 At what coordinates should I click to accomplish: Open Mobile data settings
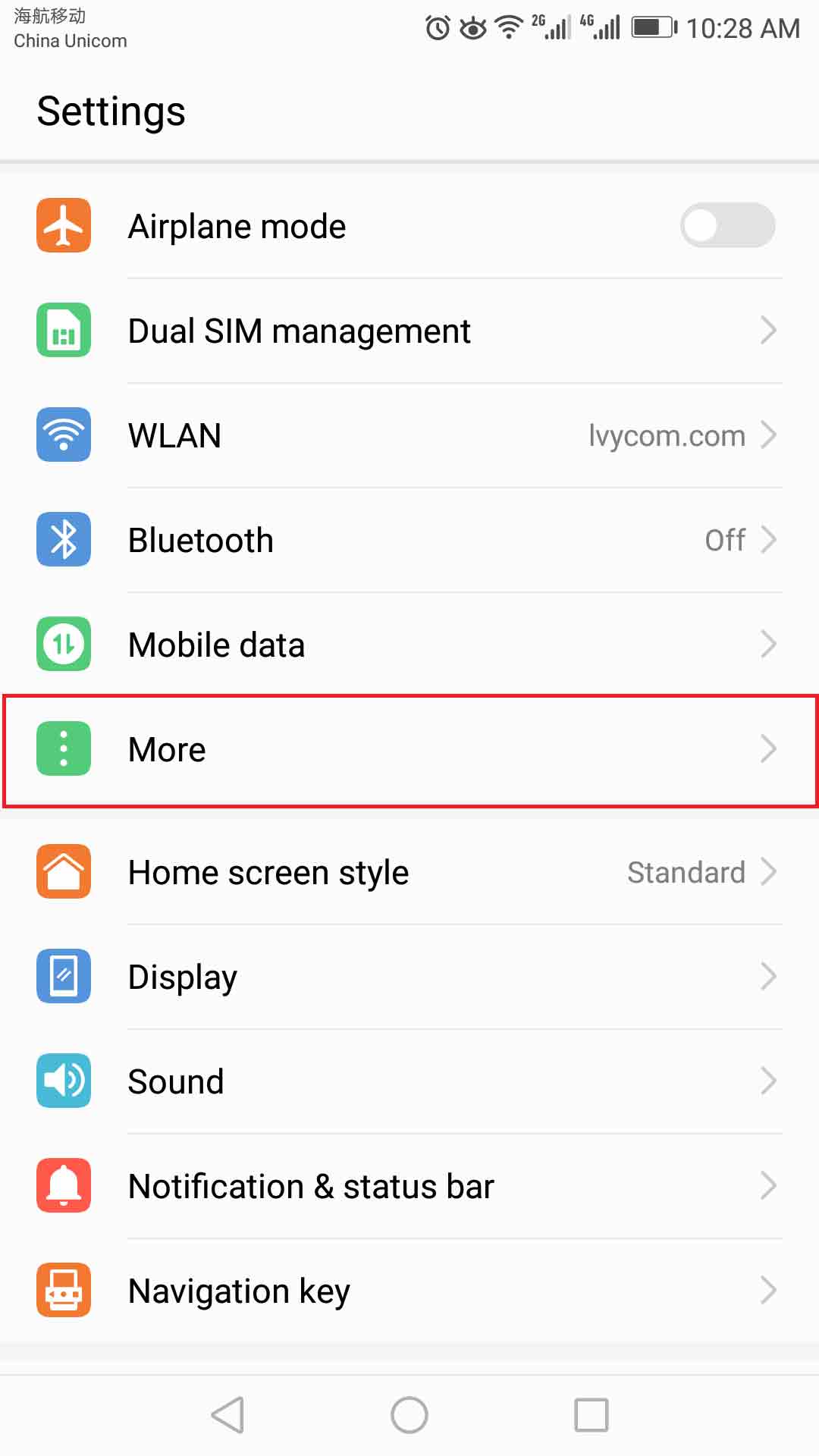click(x=409, y=645)
